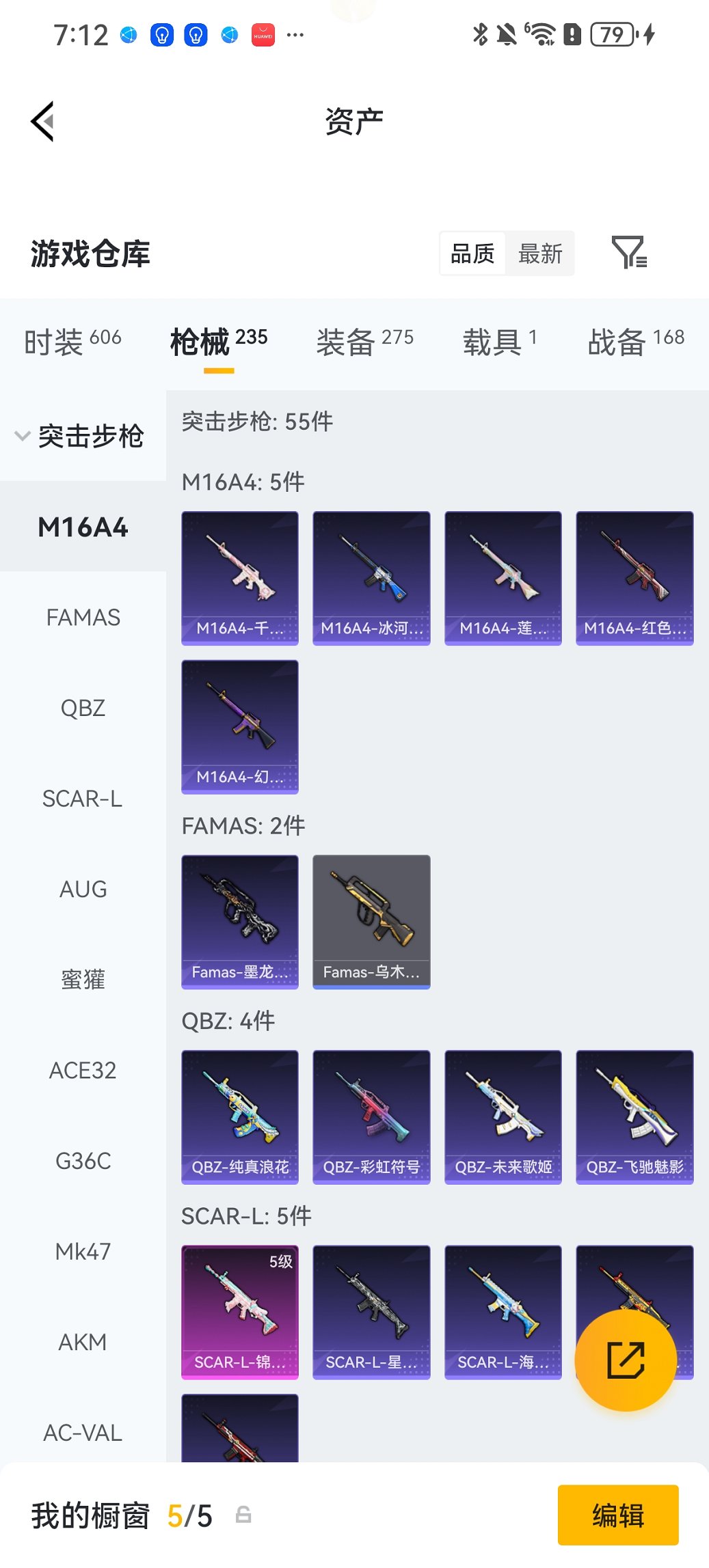This screenshot has width=709, height=1568.
Task: Open the M16A4-冰河 skin tile
Action: 371,578
